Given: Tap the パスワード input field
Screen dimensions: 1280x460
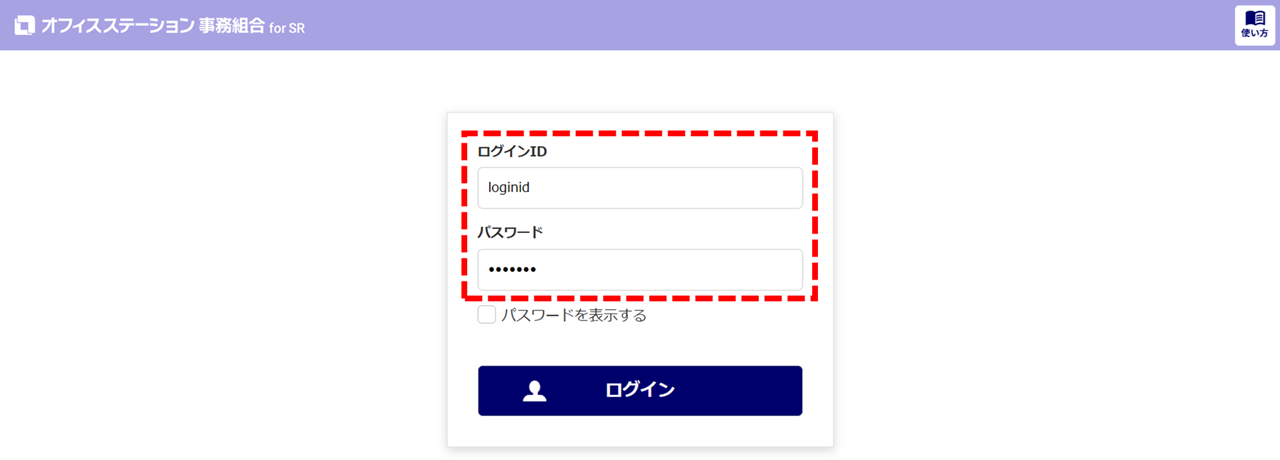Looking at the screenshot, I should pos(640,270).
